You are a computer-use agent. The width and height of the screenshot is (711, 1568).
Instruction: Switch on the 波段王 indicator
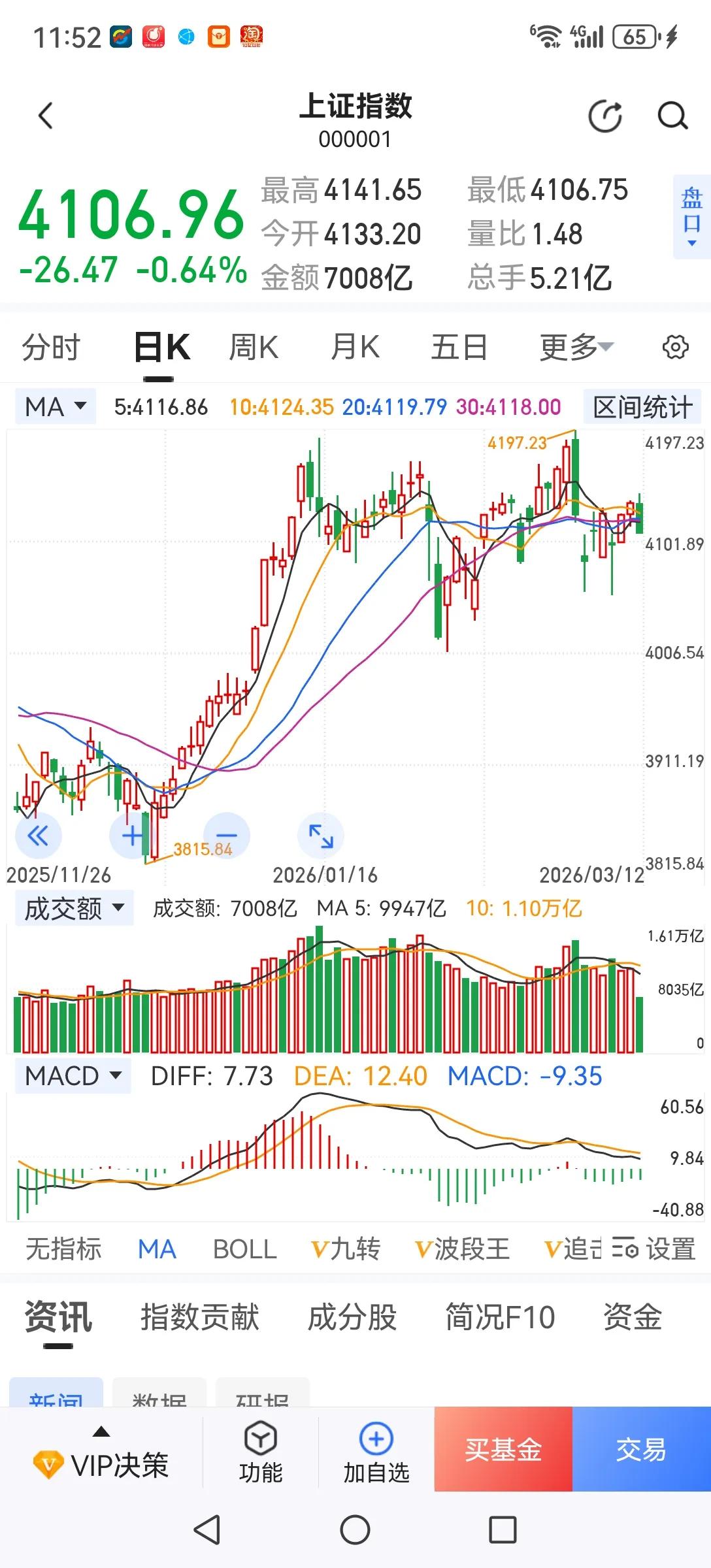coord(463,1249)
